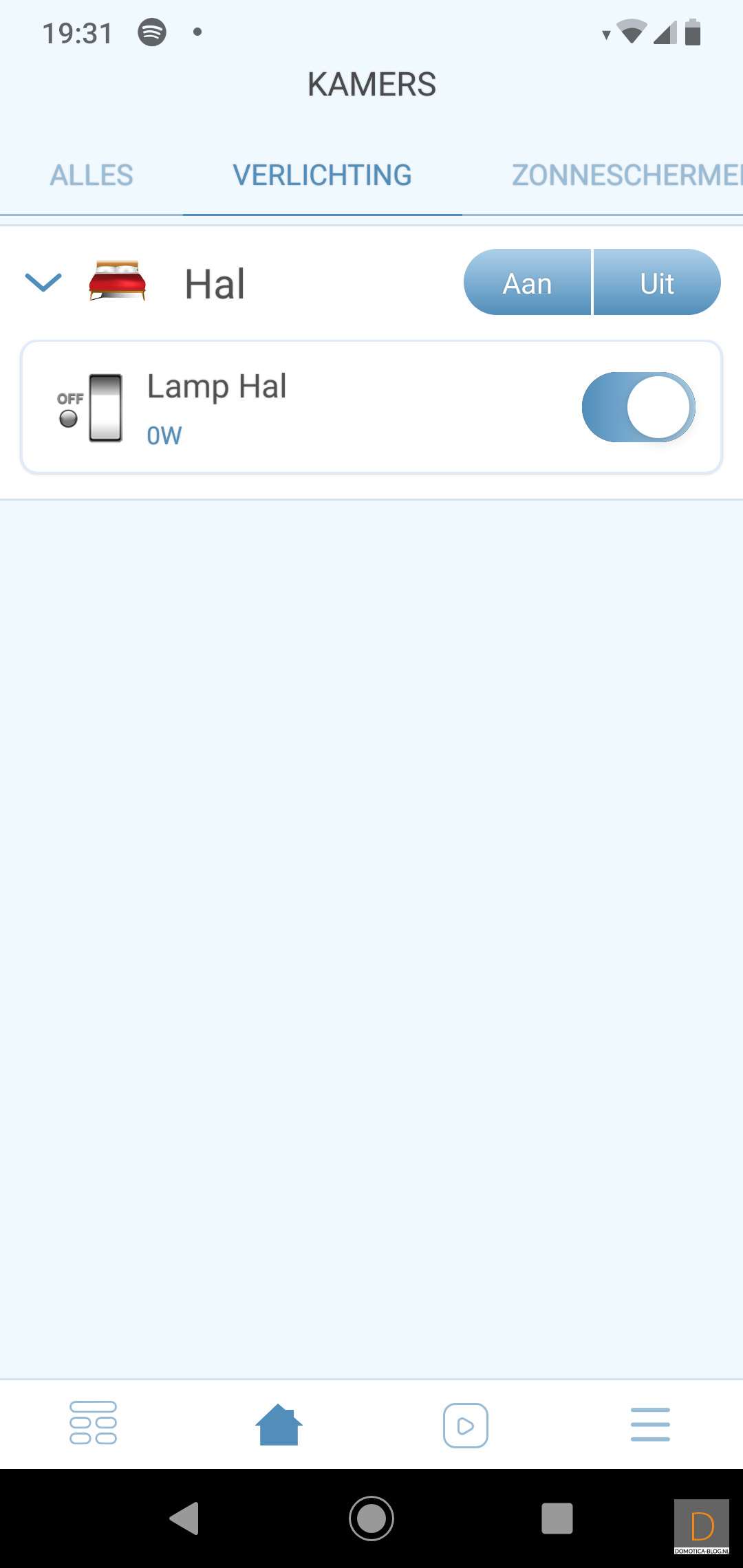Go to the rooms home tab

coord(279,1424)
